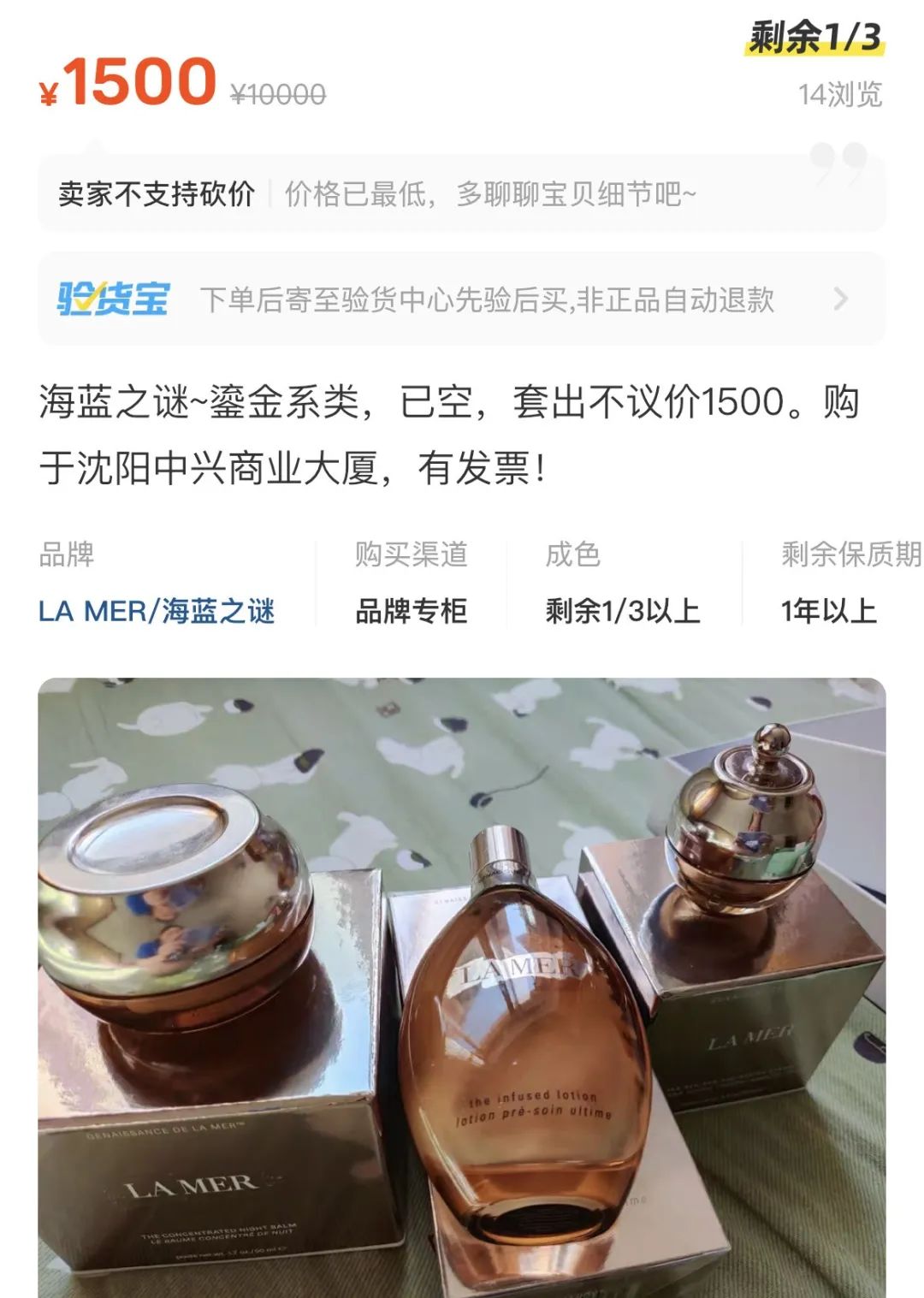
Task: View the La Mer product photo
Action: coord(462,988)
